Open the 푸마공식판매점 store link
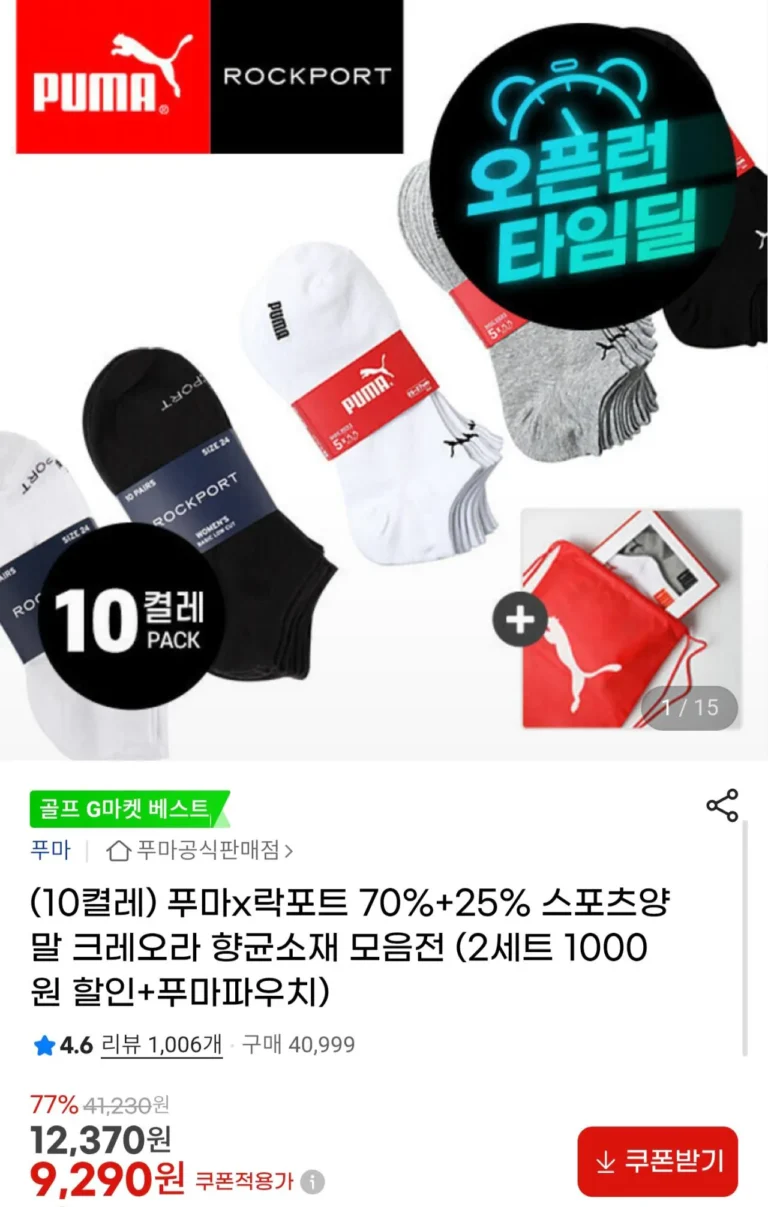This screenshot has height=1207, width=768. 200,851
